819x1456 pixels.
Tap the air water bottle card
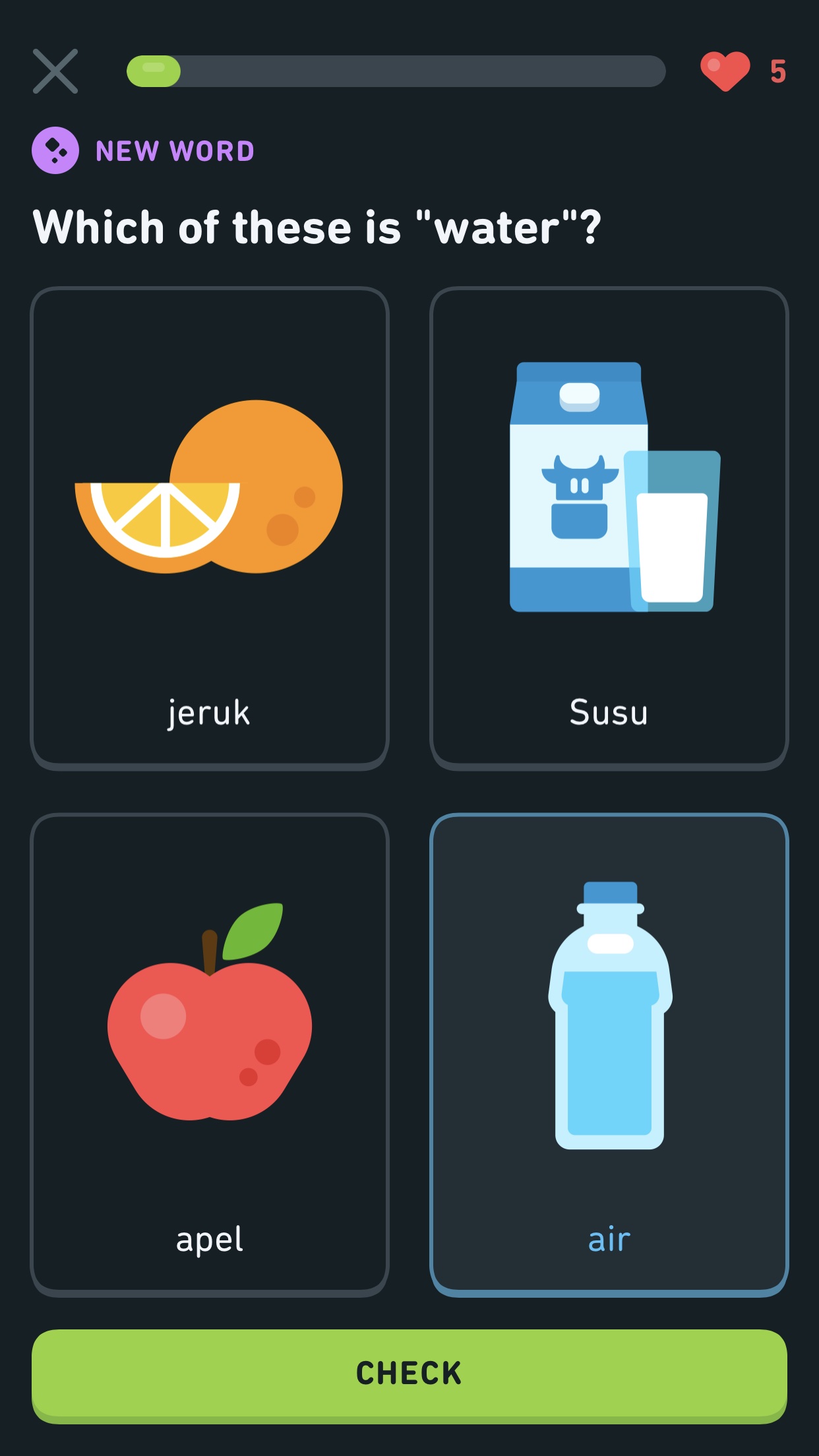click(x=609, y=1054)
